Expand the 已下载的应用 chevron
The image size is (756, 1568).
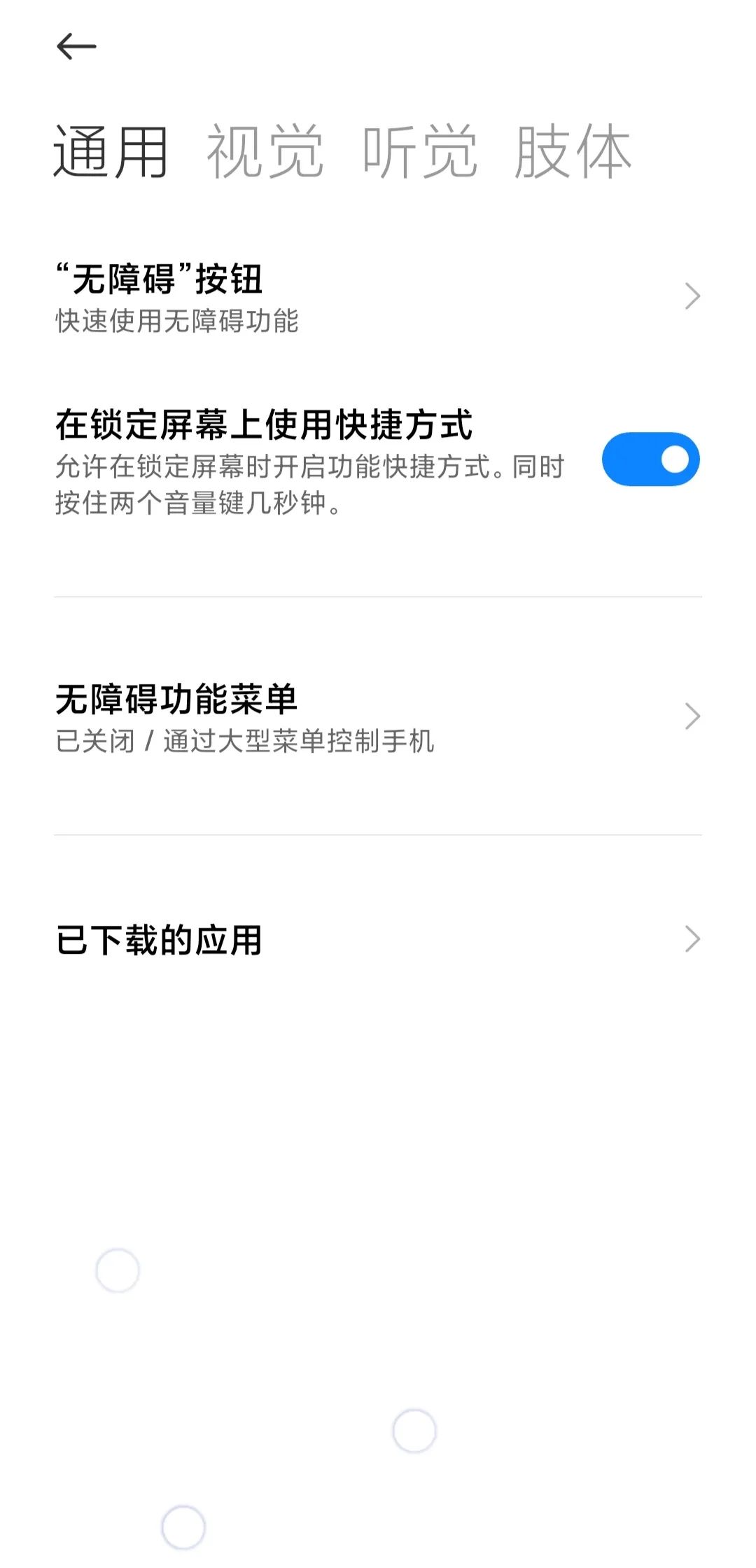(x=693, y=937)
